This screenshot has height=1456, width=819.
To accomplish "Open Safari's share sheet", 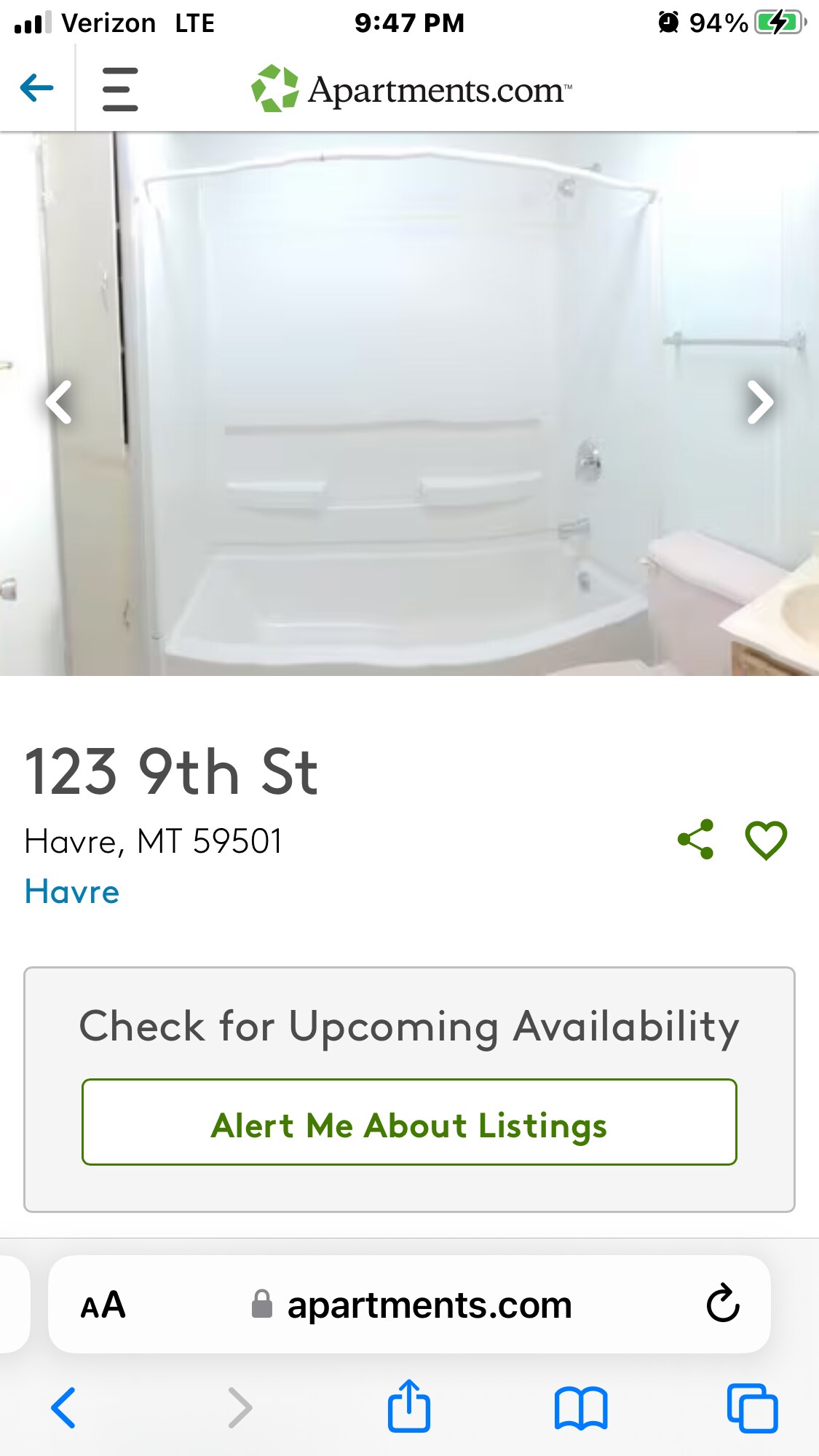I will [409, 1406].
